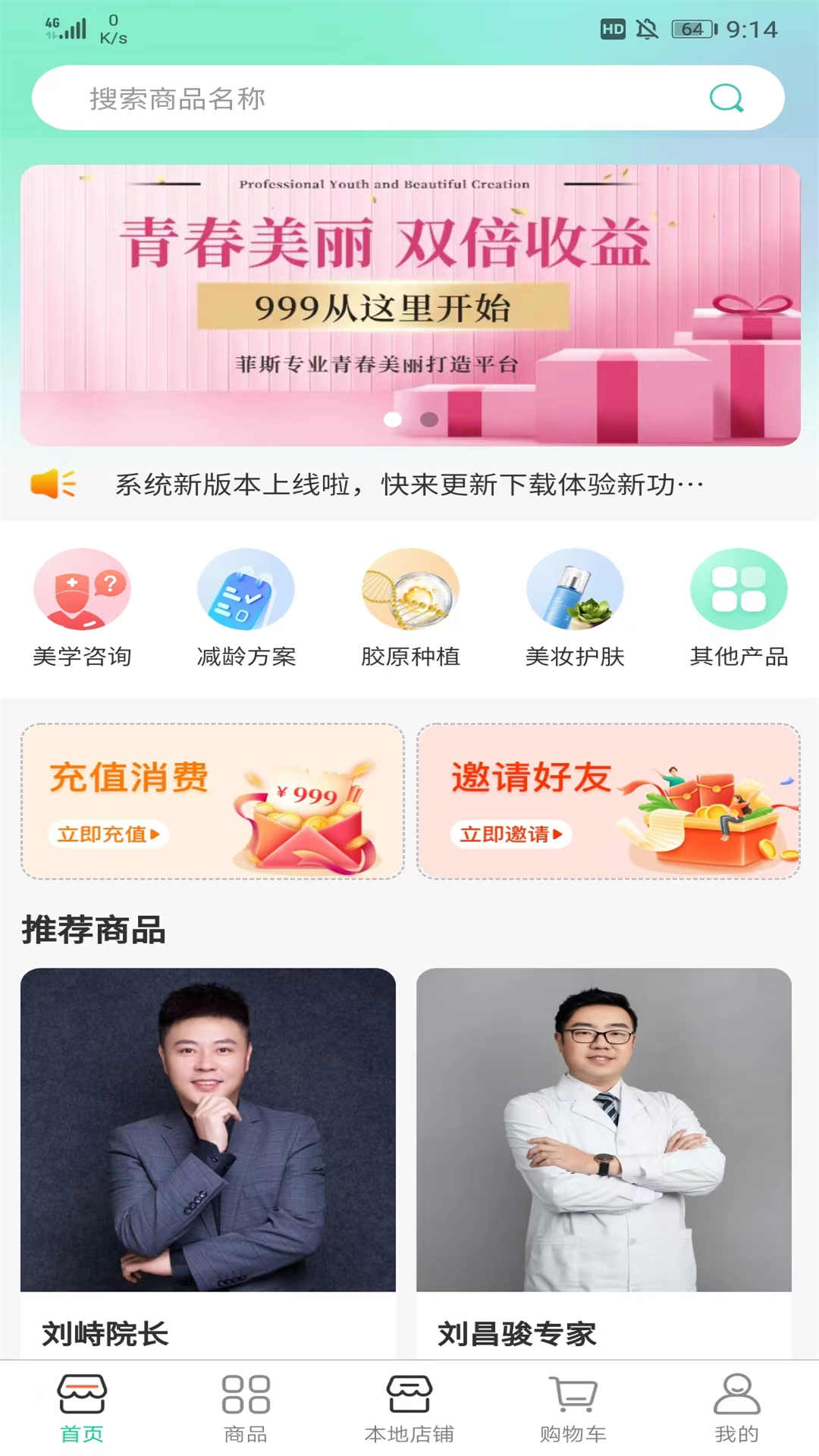Tap the 美妆护肤 skincare icon
This screenshot has height=1456, width=819.
[575, 591]
